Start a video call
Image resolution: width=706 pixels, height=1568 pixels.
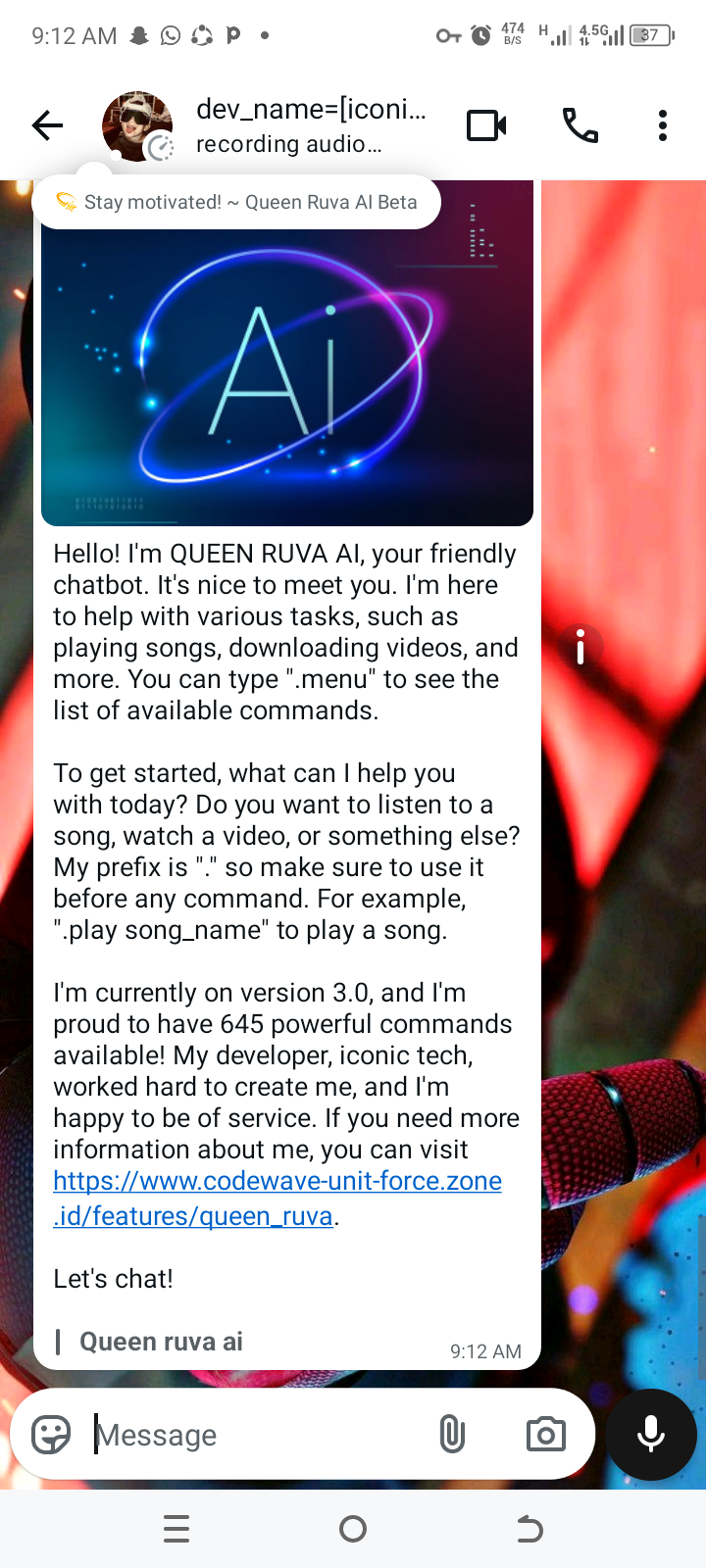tap(486, 125)
